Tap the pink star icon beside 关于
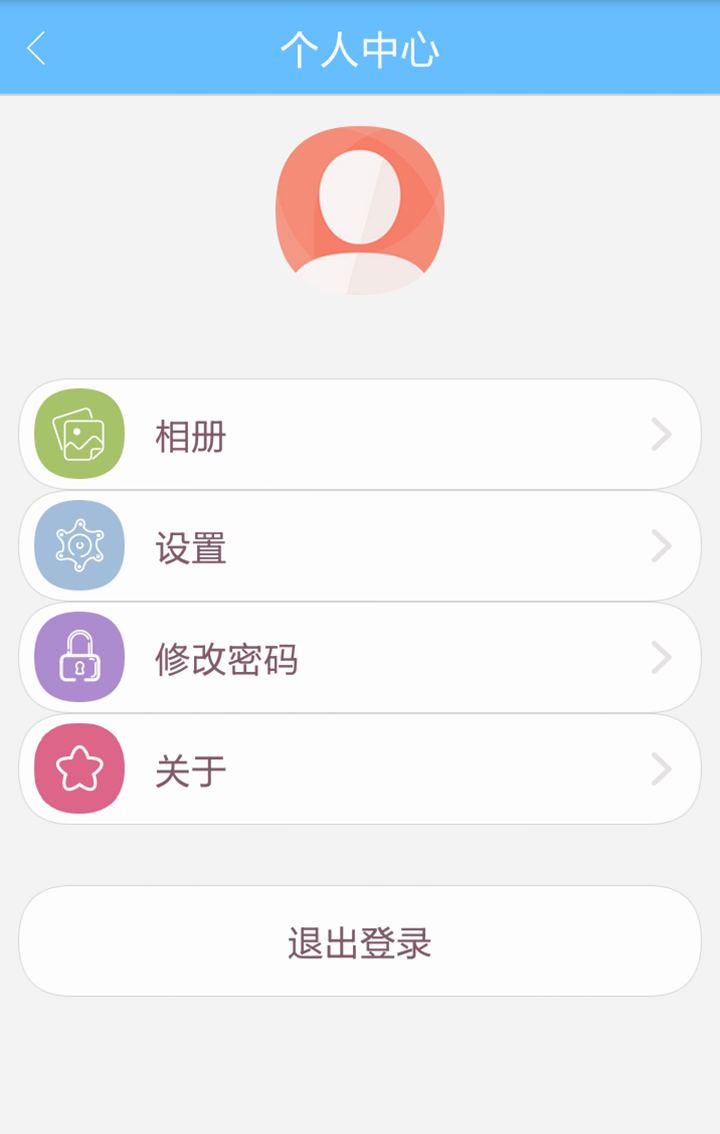This screenshot has width=720, height=1134. pyautogui.click(x=79, y=768)
